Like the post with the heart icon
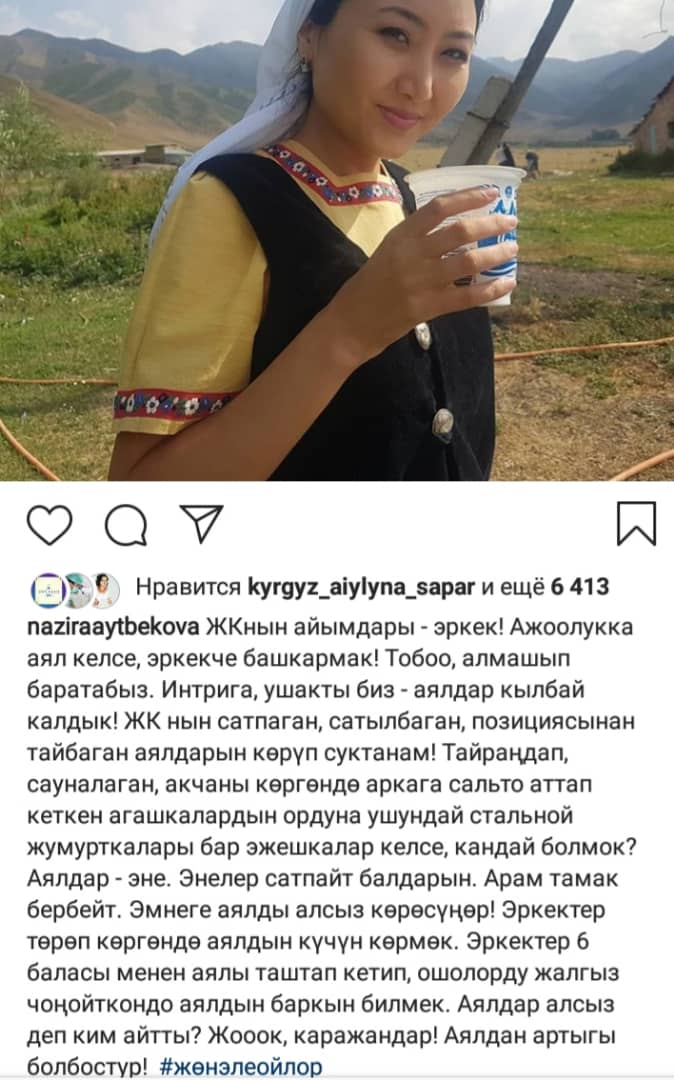The image size is (674, 1080). (x=49, y=525)
